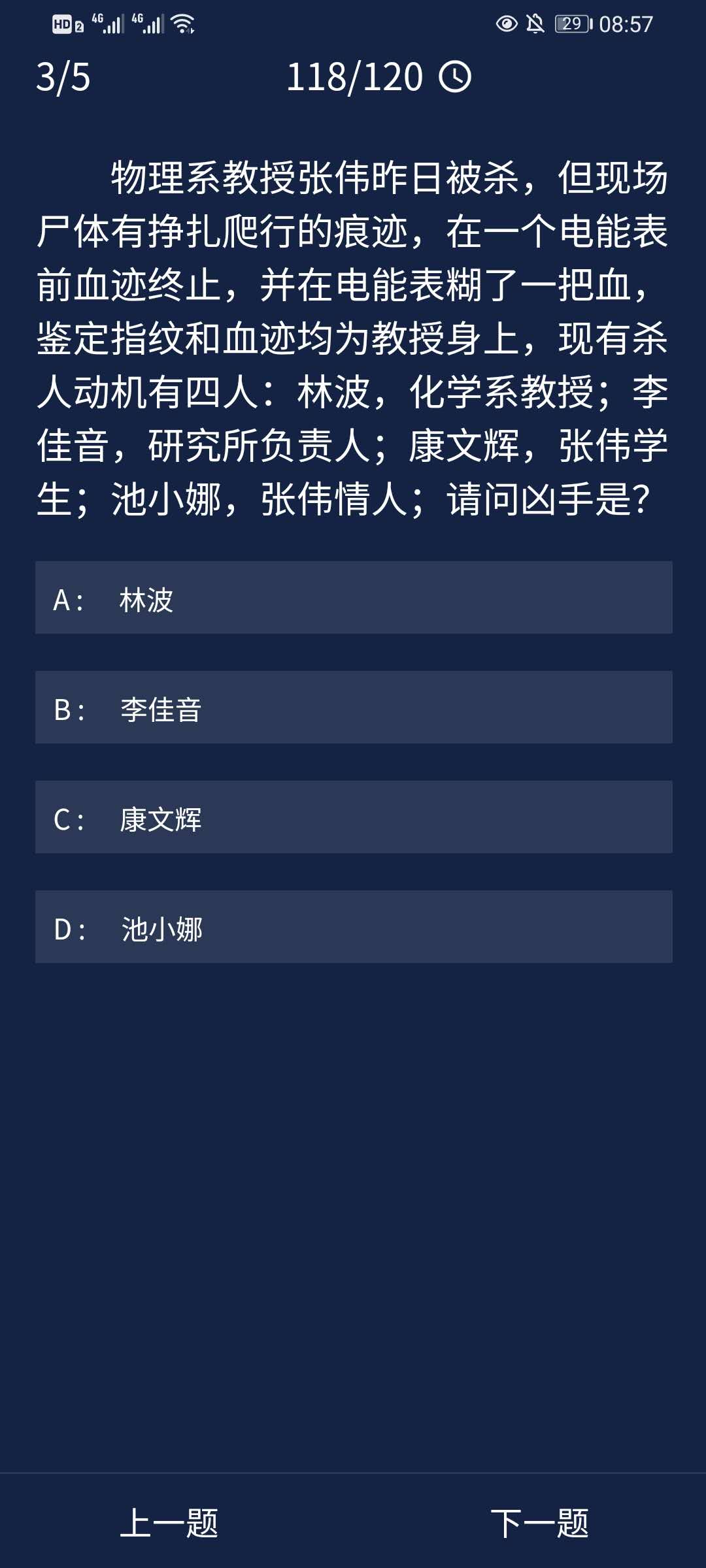This screenshot has width=706, height=1568.
Task: Pick answer C: 康文辉
Action: click(x=353, y=817)
